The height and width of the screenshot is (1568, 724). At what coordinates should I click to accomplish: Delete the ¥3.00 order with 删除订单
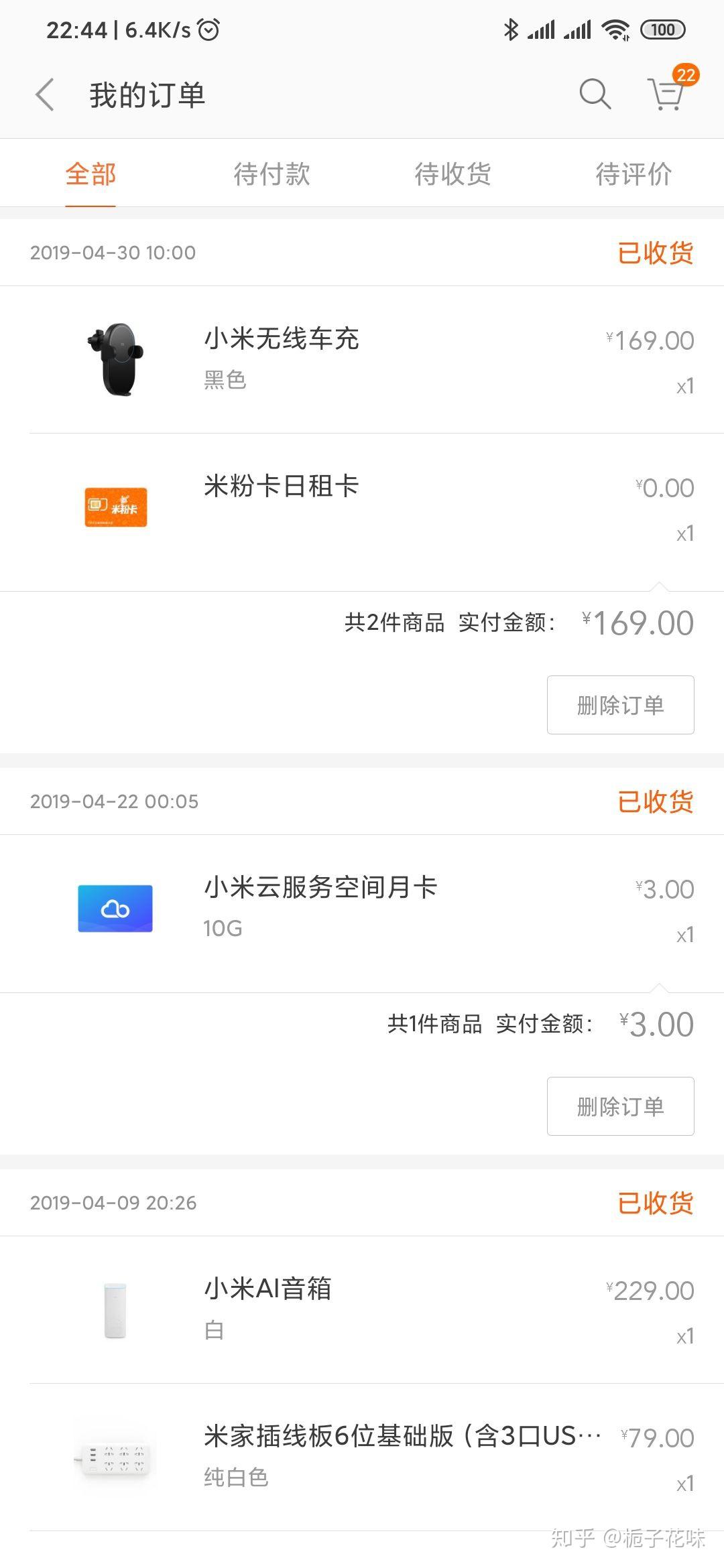point(620,1106)
